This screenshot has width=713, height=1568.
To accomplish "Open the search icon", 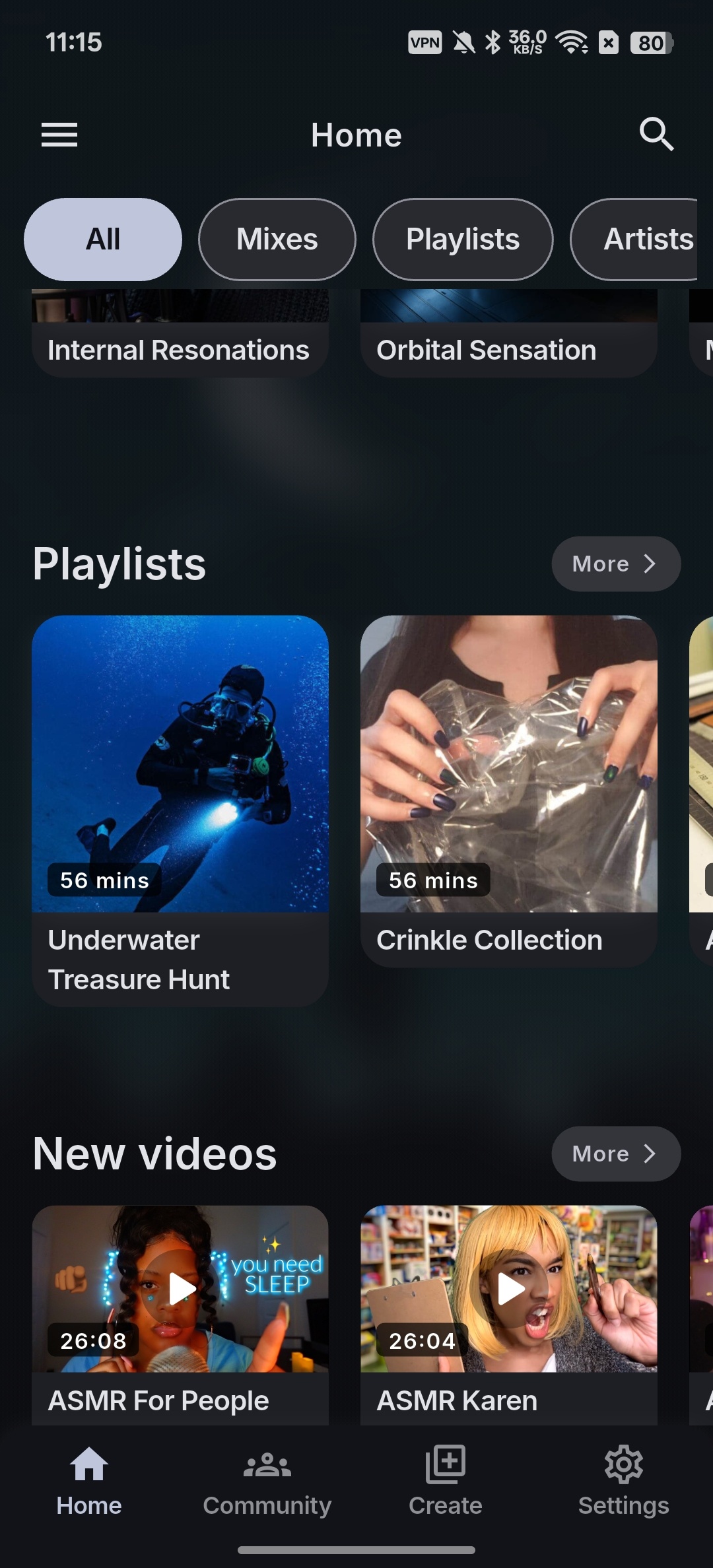I will point(656,135).
